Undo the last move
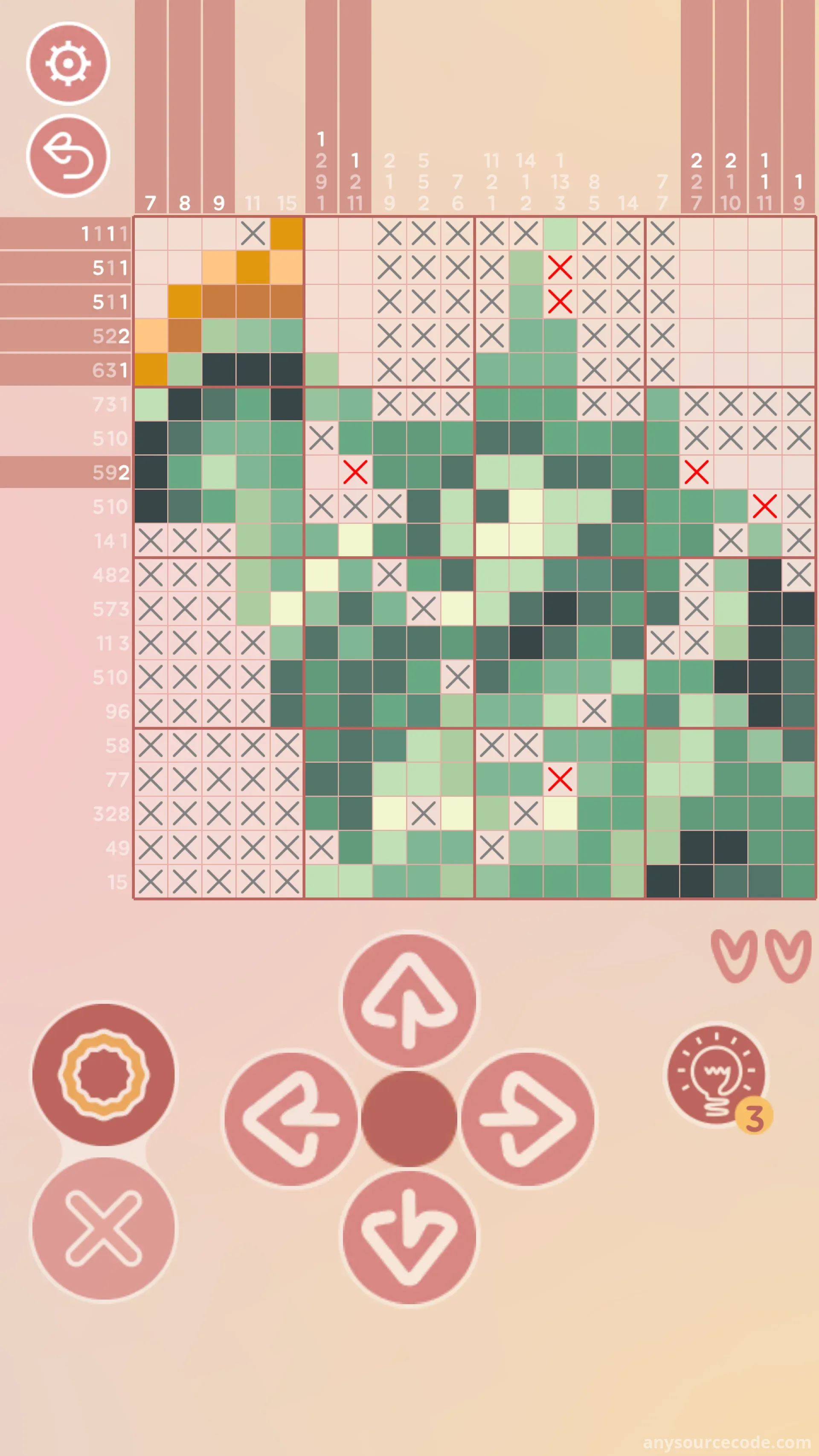The image size is (819, 1456). pyautogui.click(x=68, y=155)
